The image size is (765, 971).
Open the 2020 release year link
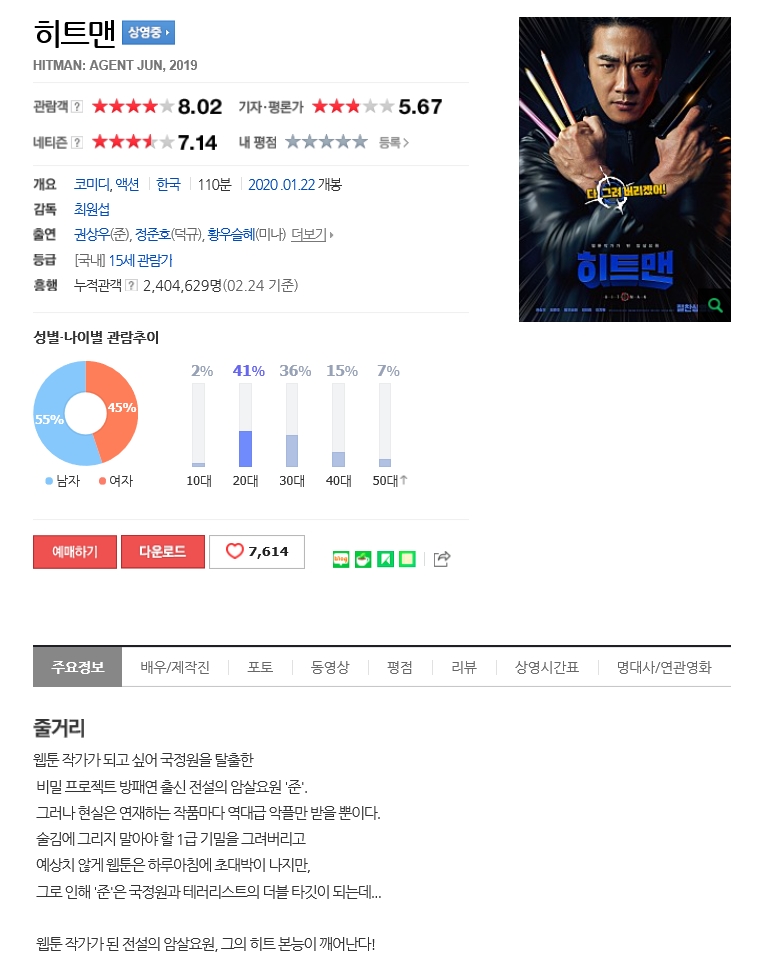[x=262, y=184]
